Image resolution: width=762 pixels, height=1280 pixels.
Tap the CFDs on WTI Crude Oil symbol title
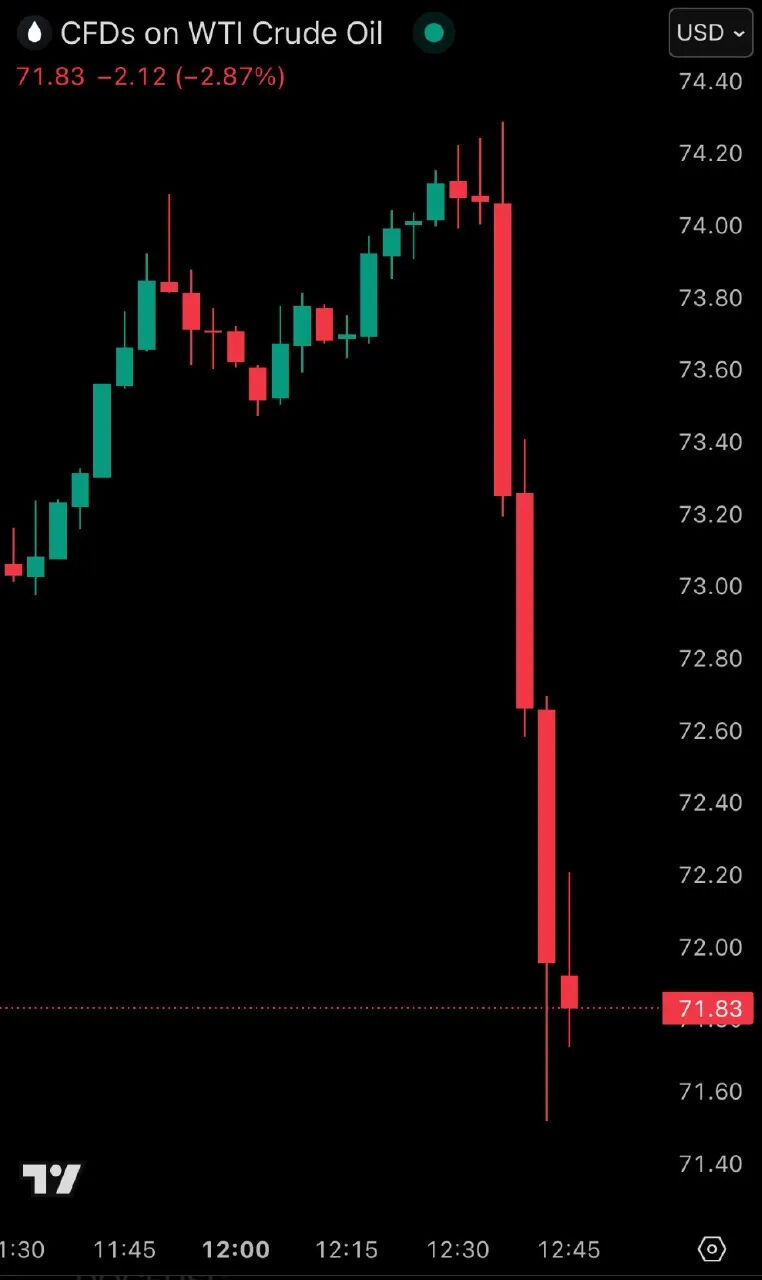pos(221,33)
